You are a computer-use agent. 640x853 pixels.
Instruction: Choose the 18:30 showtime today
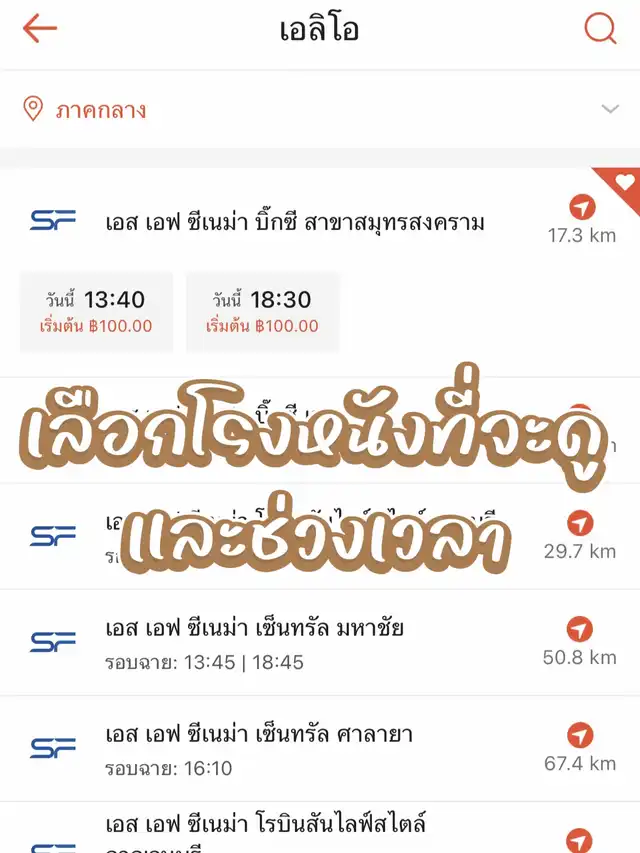pyautogui.click(x=262, y=311)
